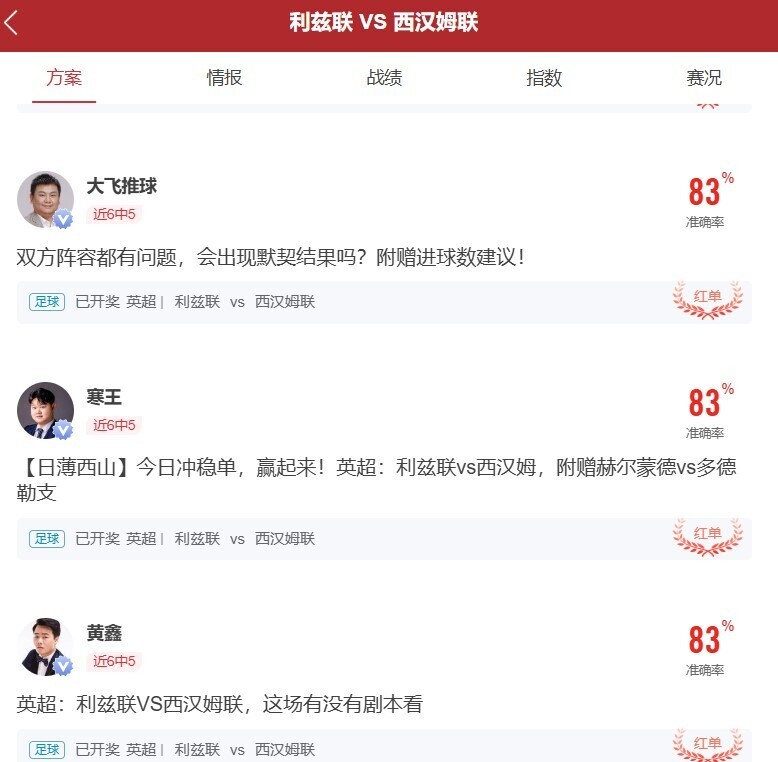Screen dimensions: 778x762
Task: Open 黄鑫's post about 剧本
Action: pos(220,704)
